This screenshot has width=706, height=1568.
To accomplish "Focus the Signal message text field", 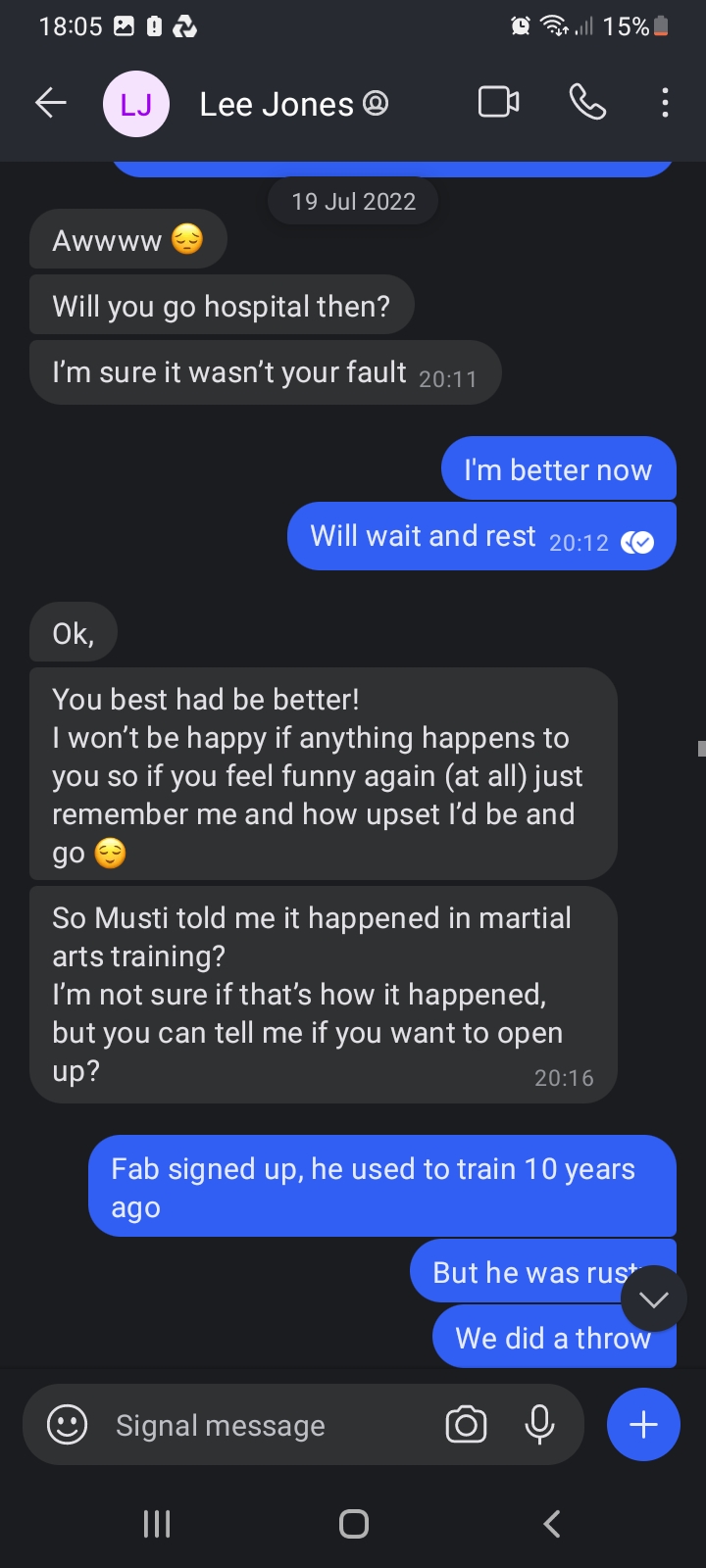I will tap(265, 1425).
